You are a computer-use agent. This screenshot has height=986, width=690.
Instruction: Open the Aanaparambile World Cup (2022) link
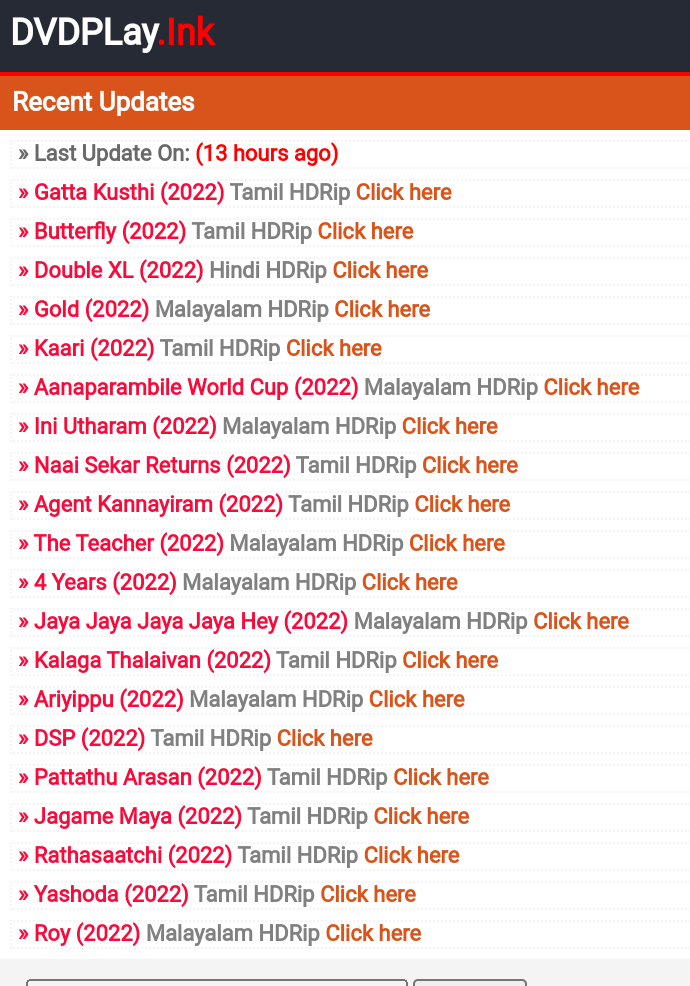(337, 387)
